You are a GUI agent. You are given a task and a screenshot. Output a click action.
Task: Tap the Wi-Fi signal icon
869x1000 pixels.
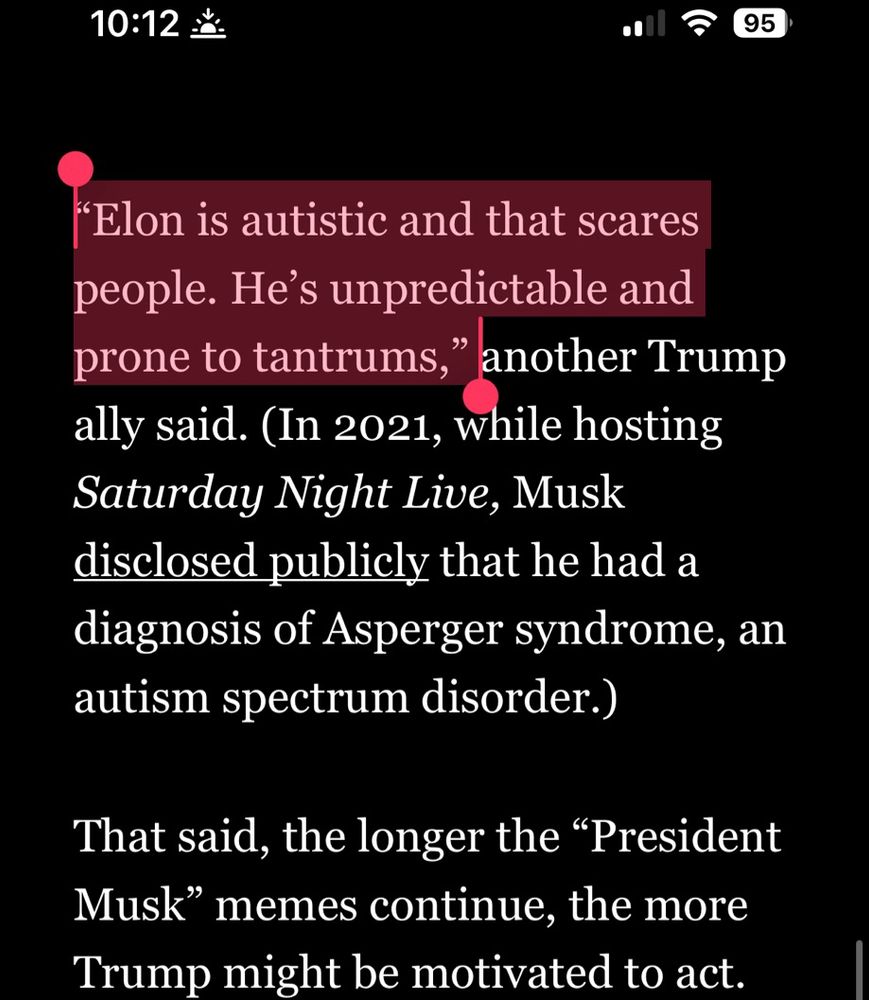698,23
